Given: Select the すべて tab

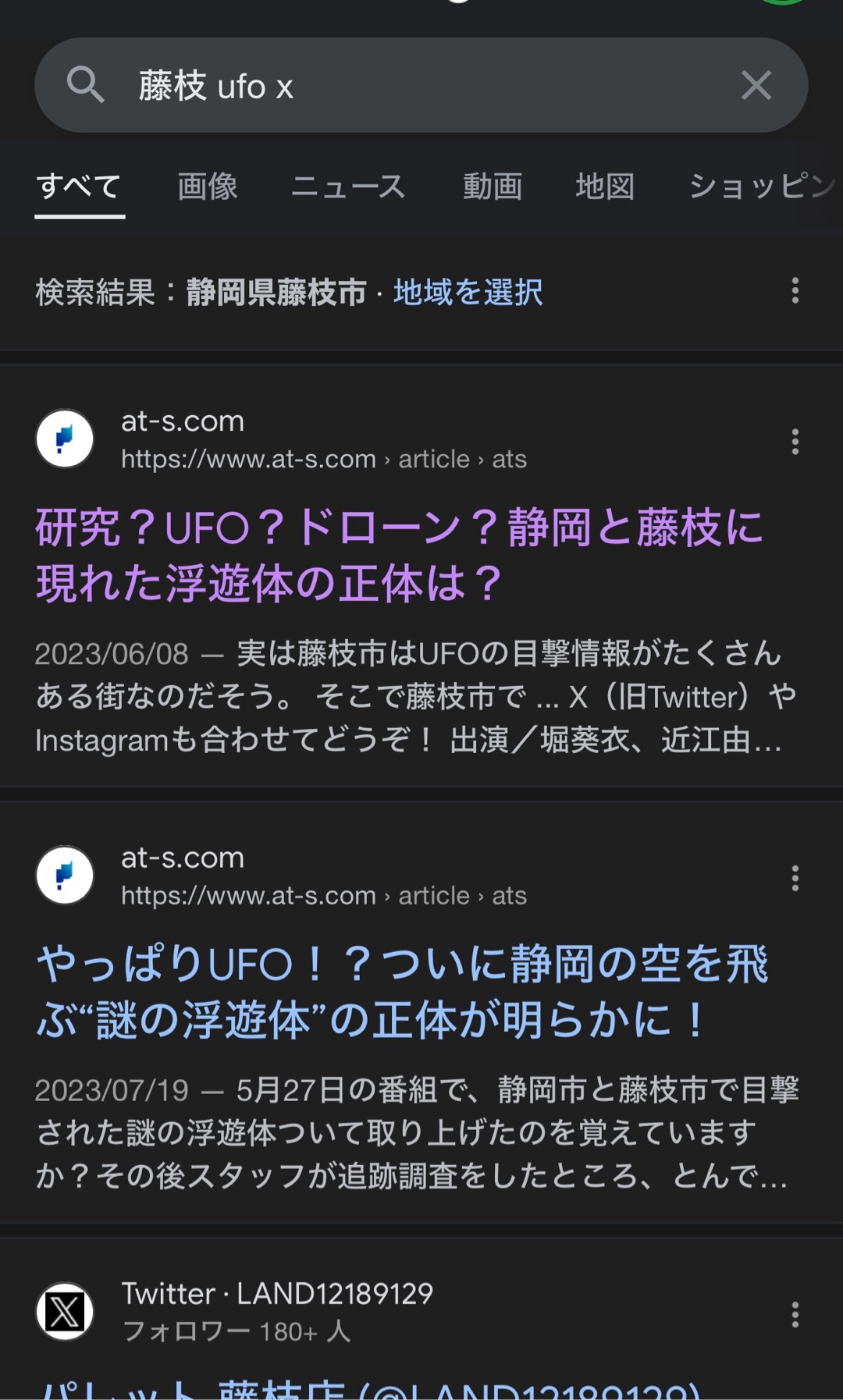Looking at the screenshot, I should click(x=79, y=187).
